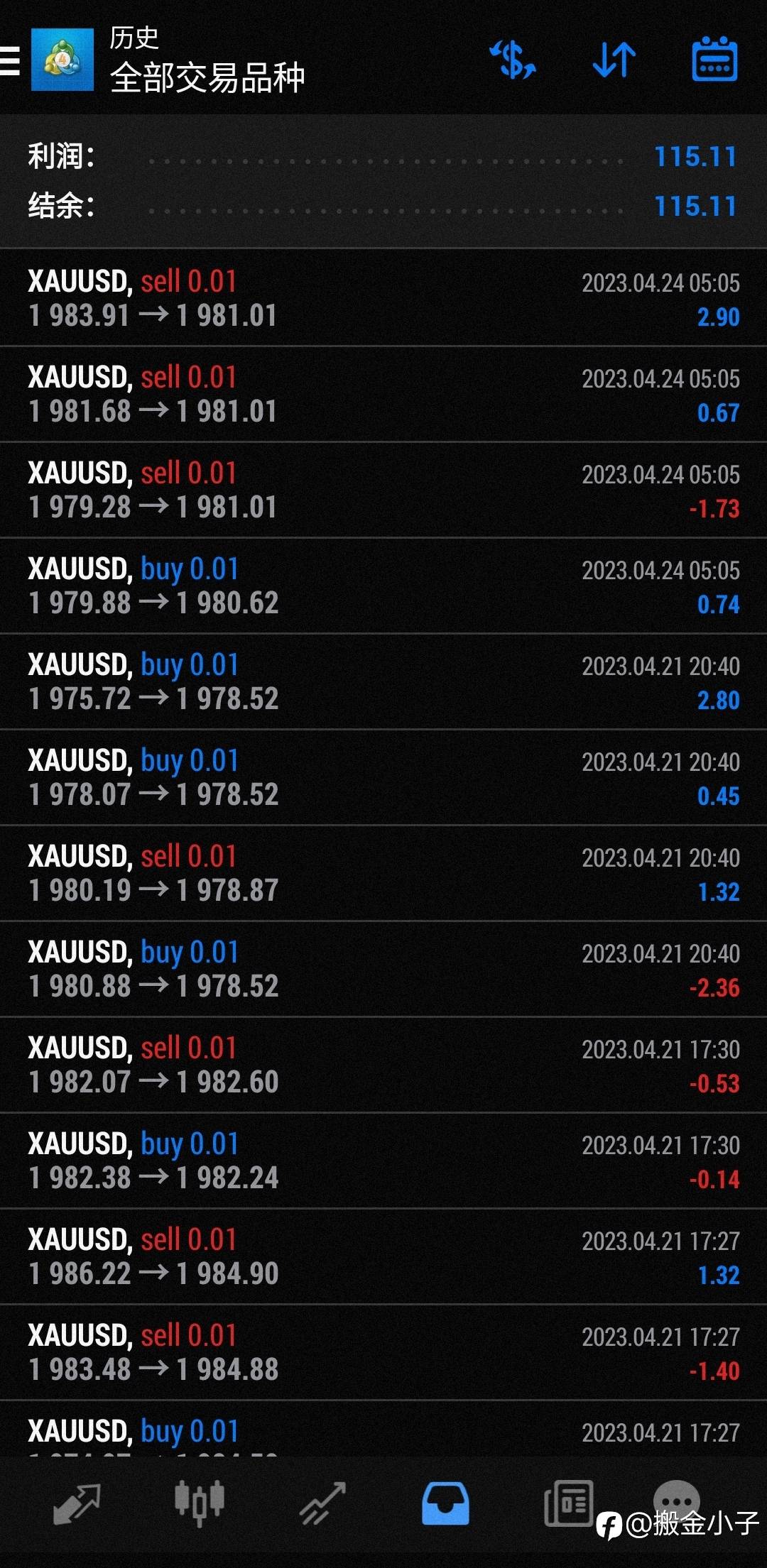Select the History inbox tab
The image size is (767, 1568).
pos(445,1503)
